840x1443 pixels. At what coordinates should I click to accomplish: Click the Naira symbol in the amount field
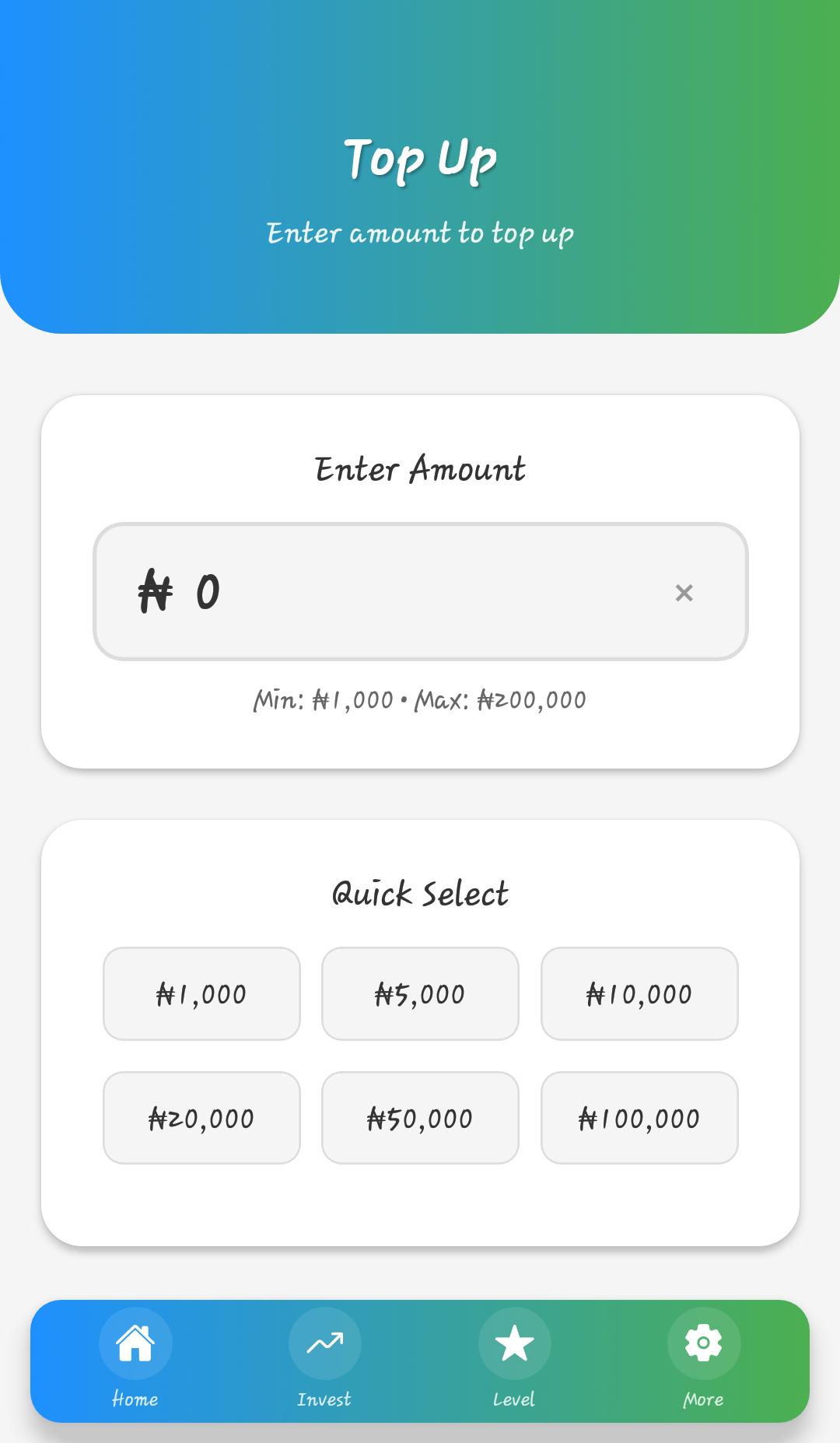point(155,593)
